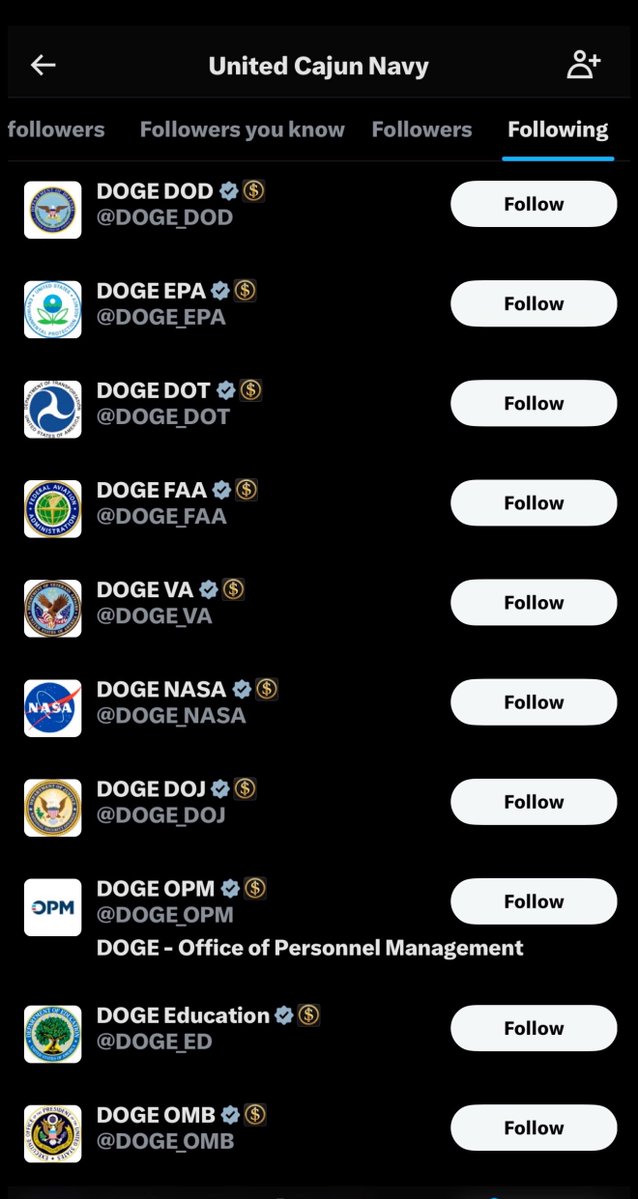Screen dimensions: 638x1199
Task: Follow the DOGE VA account
Action: [x=533, y=603]
